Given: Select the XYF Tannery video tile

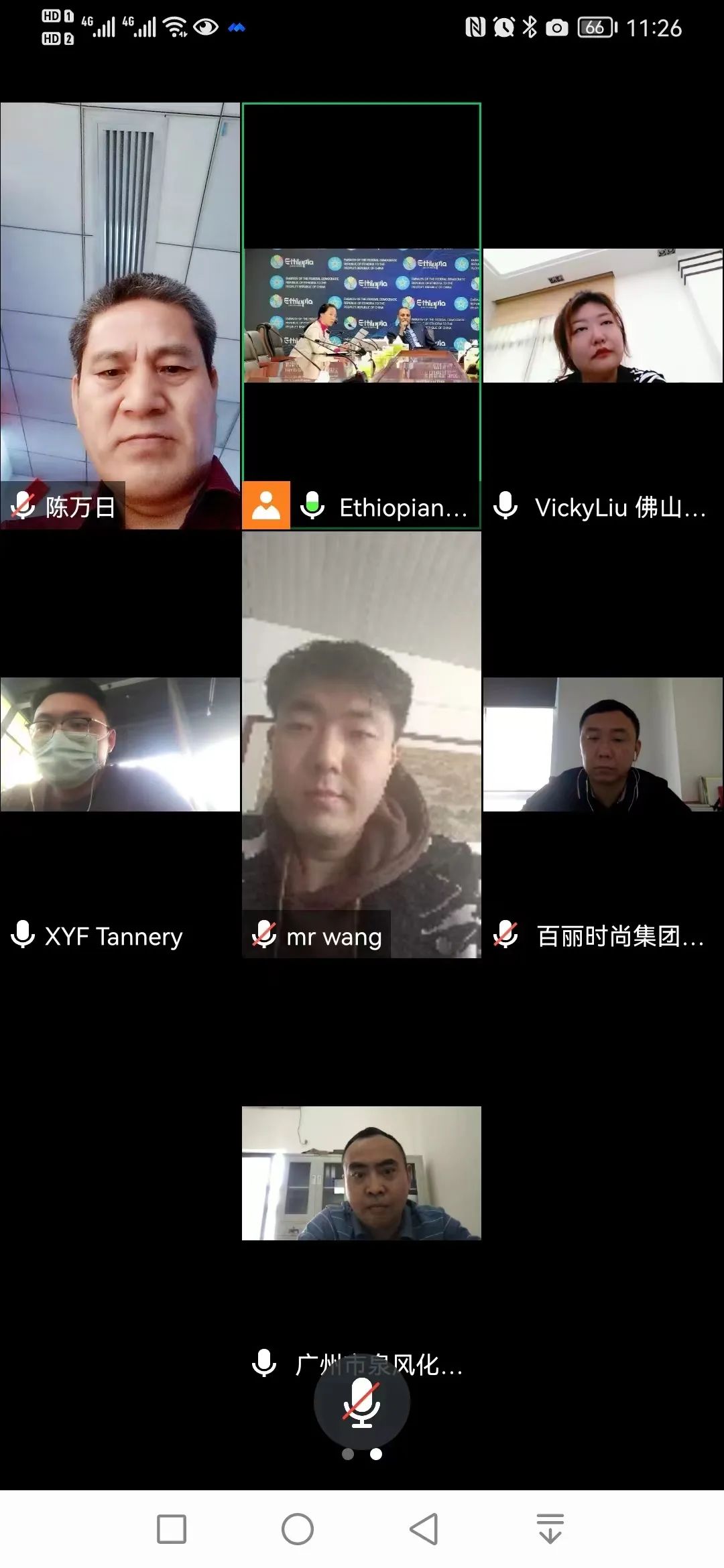Looking at the screenshot, I should (x=120, y=745).
